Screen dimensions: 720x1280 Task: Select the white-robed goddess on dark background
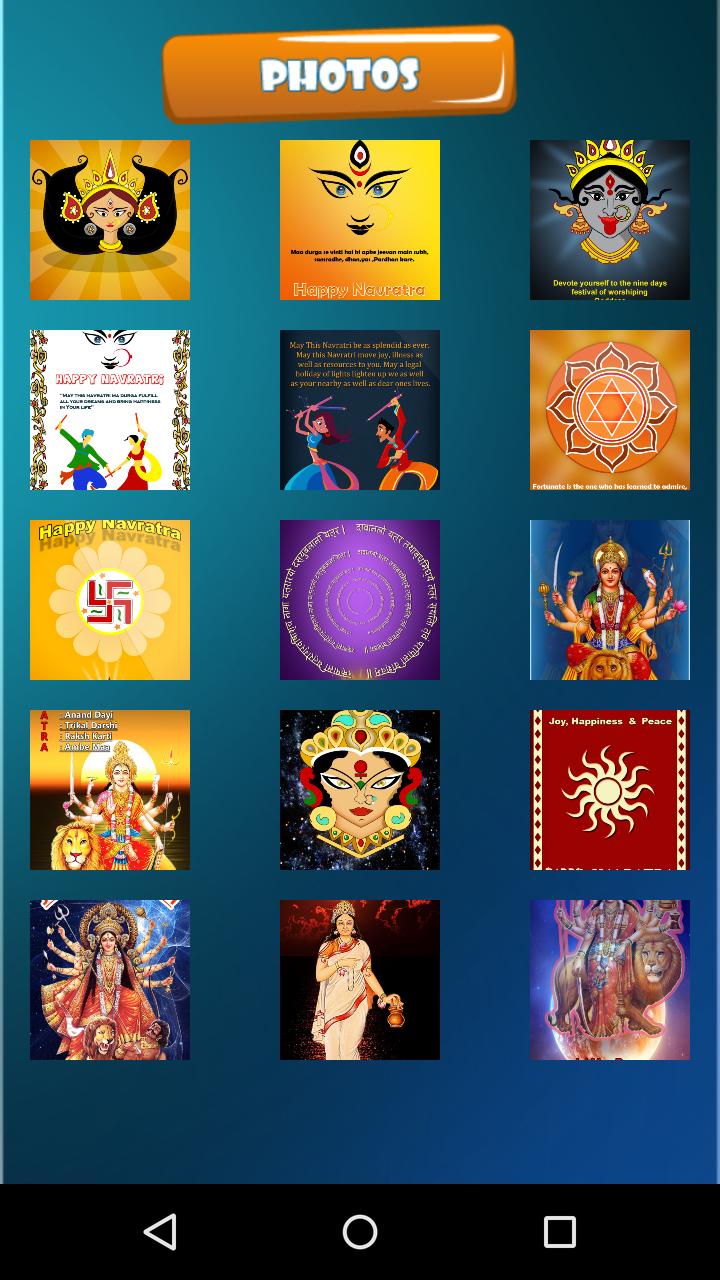(x=359, y=979)
